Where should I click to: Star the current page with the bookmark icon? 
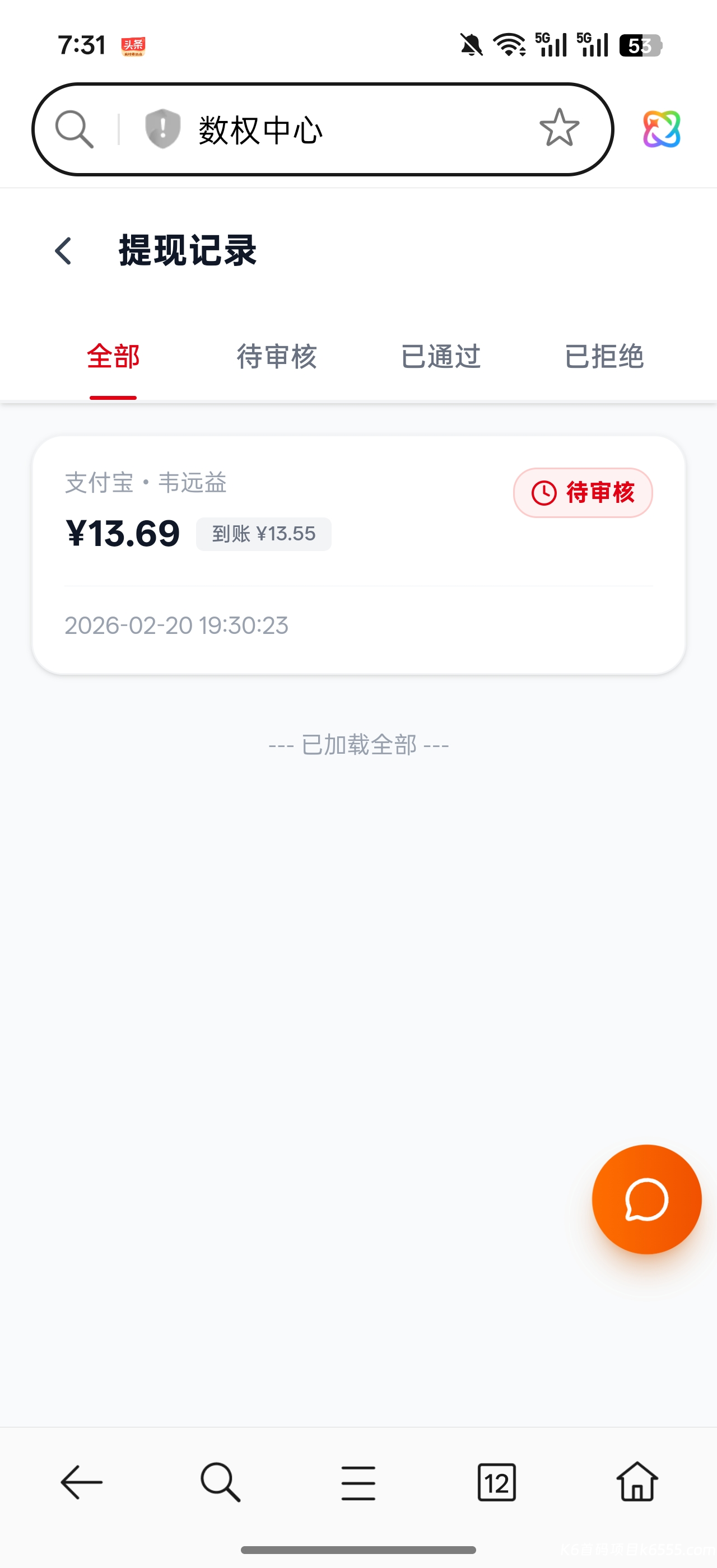click(558, 128)
